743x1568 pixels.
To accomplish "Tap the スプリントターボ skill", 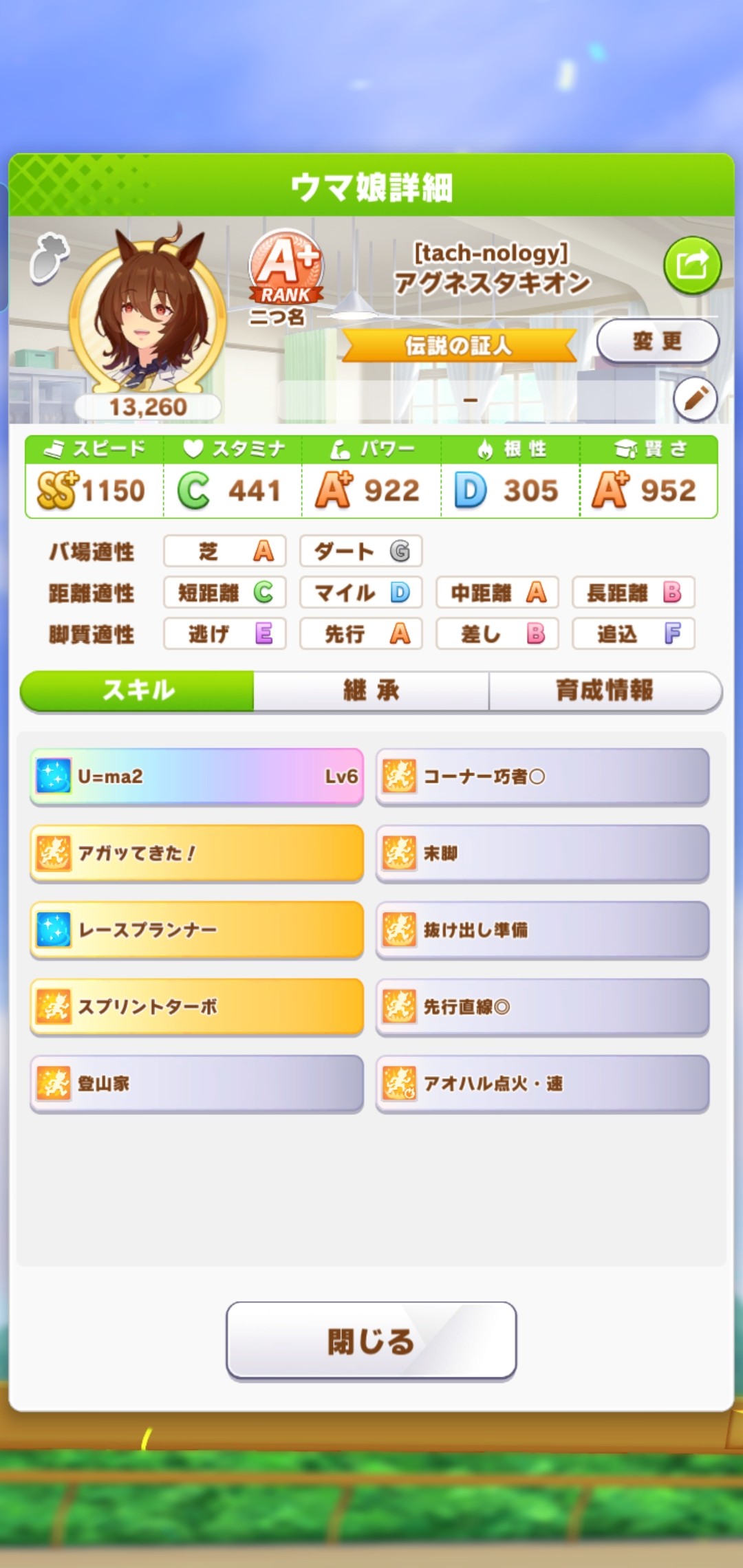I will [197, 1007].
